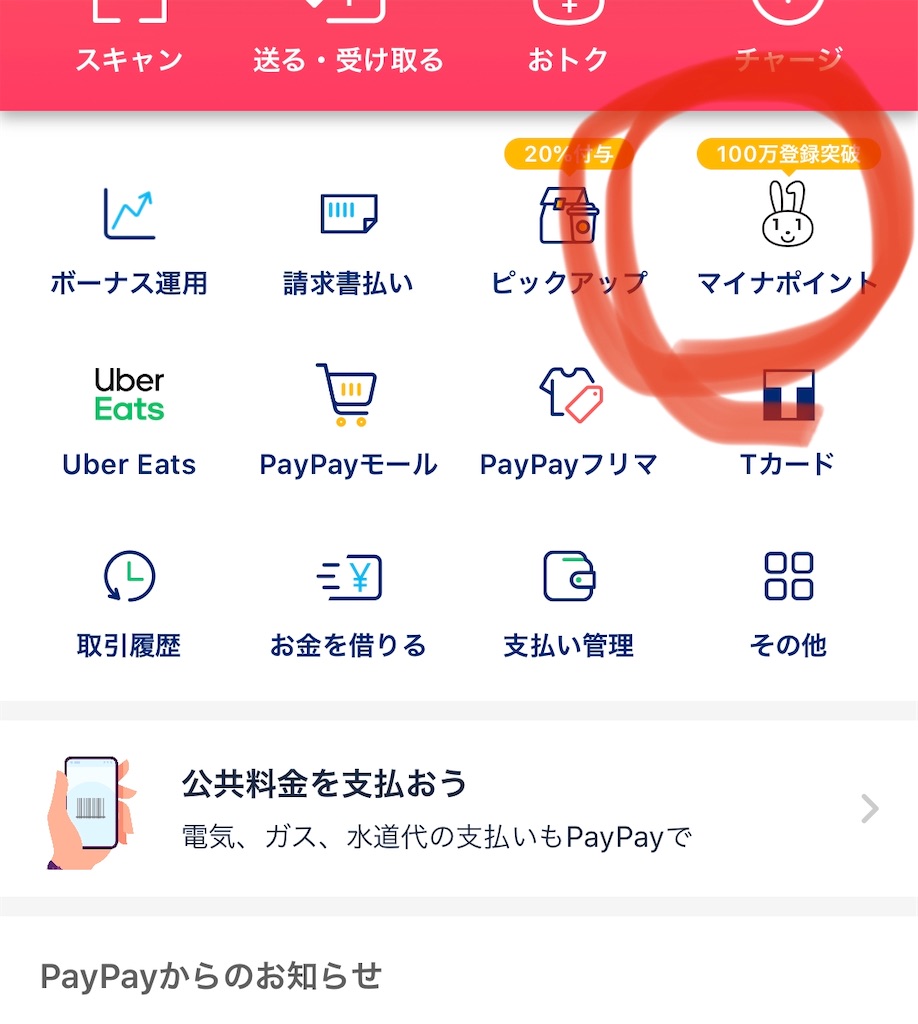The width and height of the screenshot is (918, 1024).
Task: Launch Uber Eats
Action: 129,418
